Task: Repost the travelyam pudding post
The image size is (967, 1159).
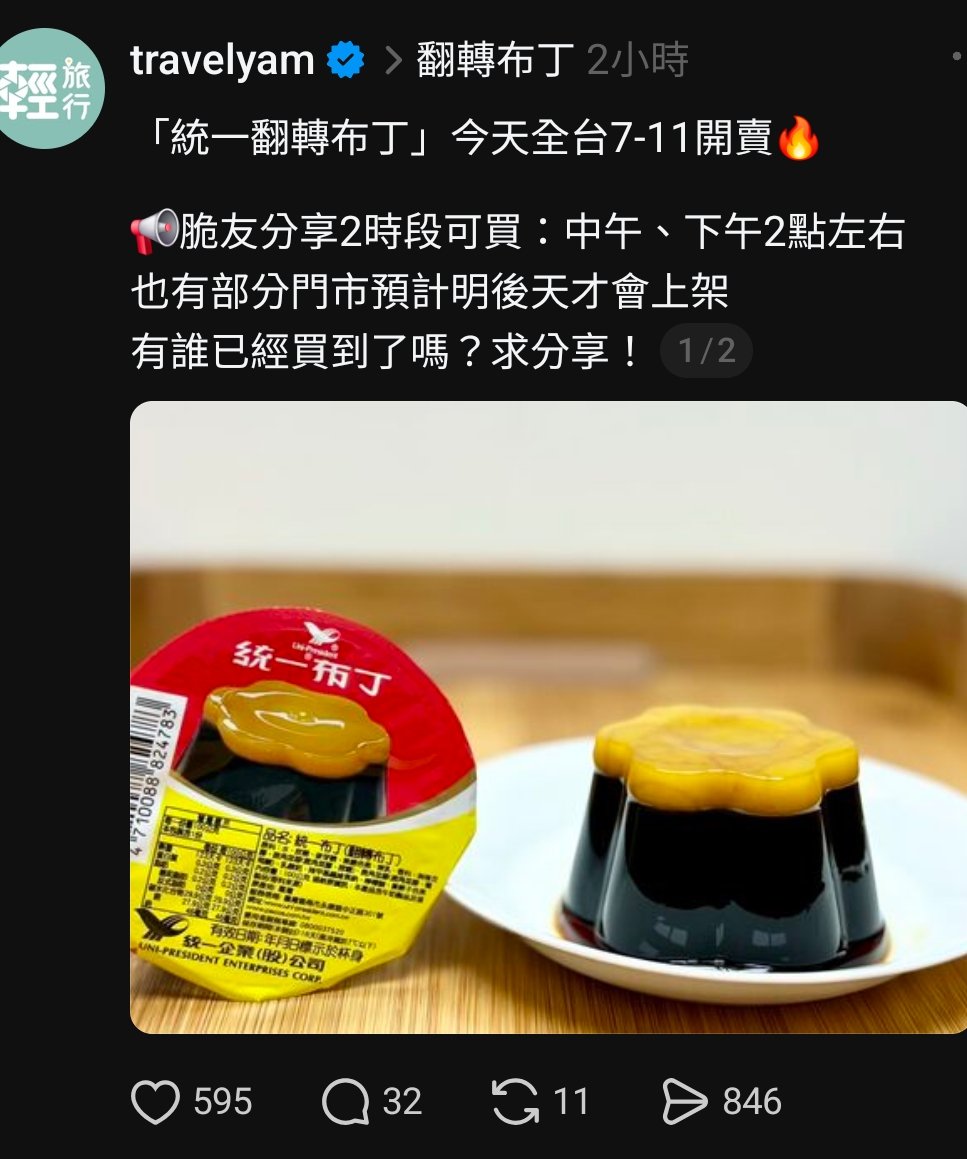Action: click(x=516, y=1102)
